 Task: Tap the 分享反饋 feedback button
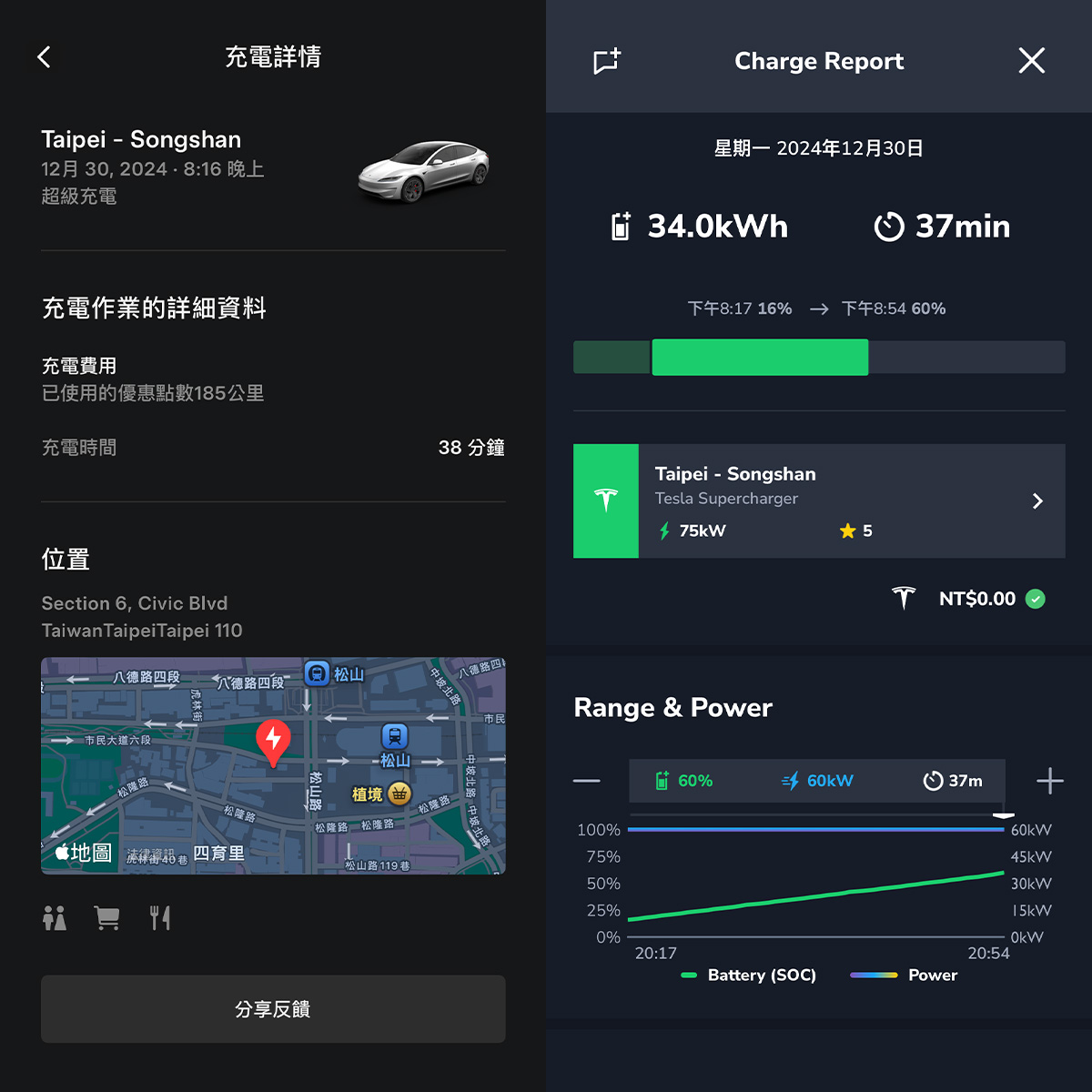[273, 1008]
